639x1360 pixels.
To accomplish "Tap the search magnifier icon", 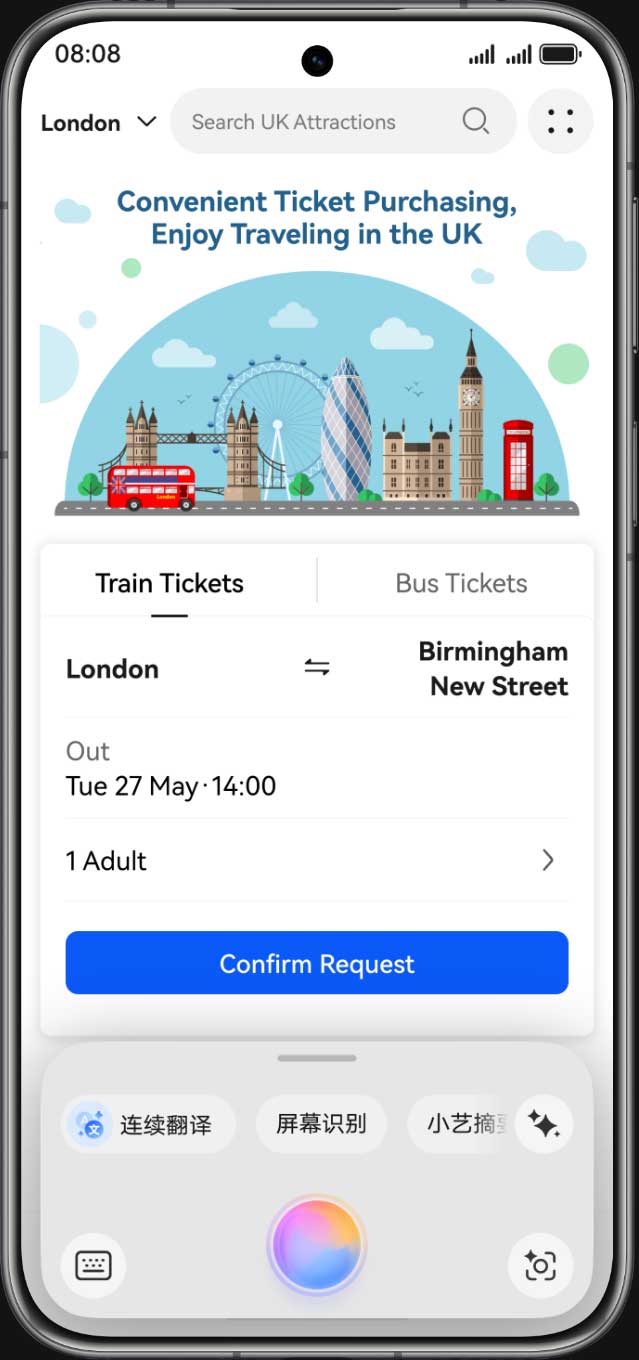I will coord(475,122).
